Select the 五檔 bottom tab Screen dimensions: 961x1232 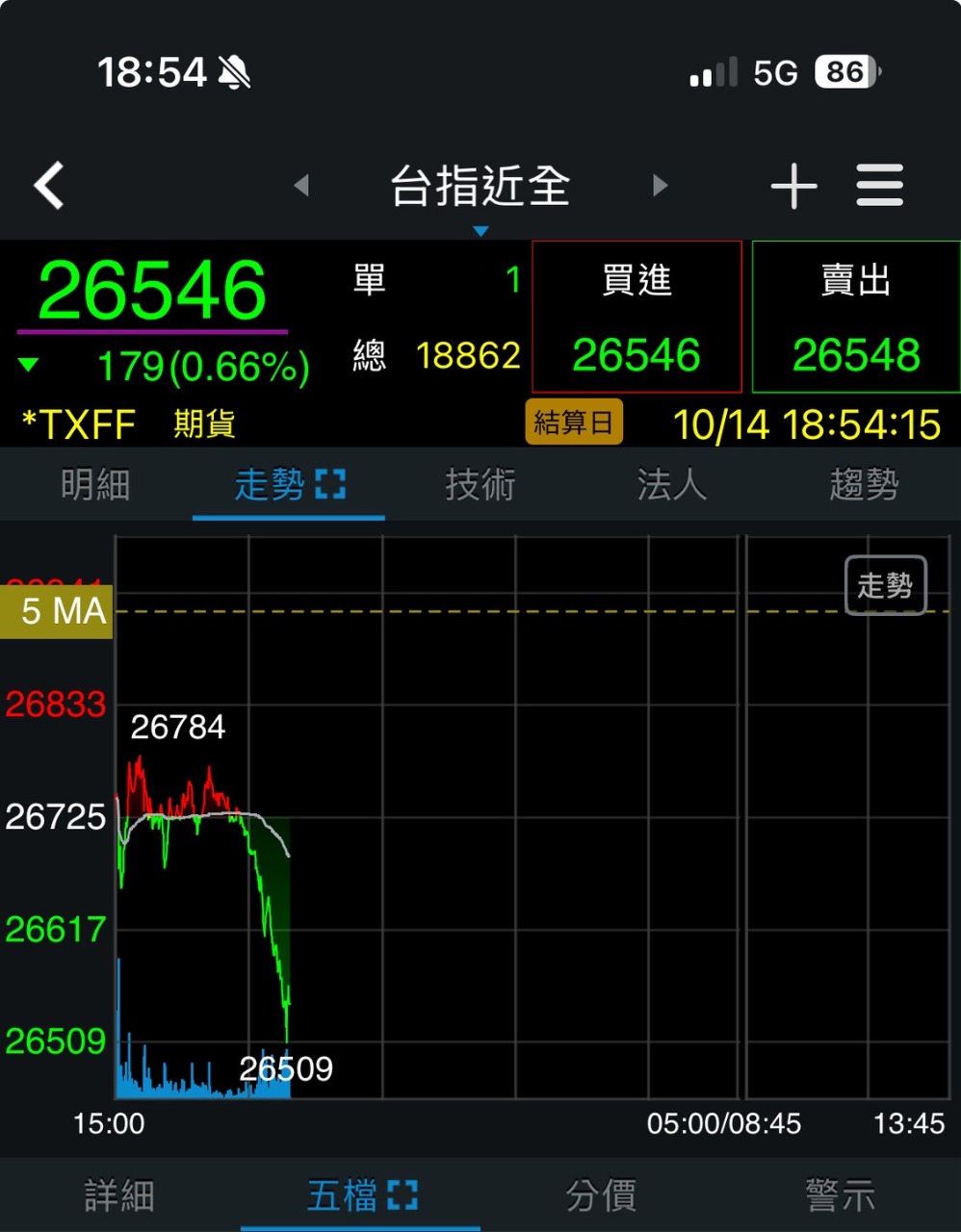coord(360,1195)
